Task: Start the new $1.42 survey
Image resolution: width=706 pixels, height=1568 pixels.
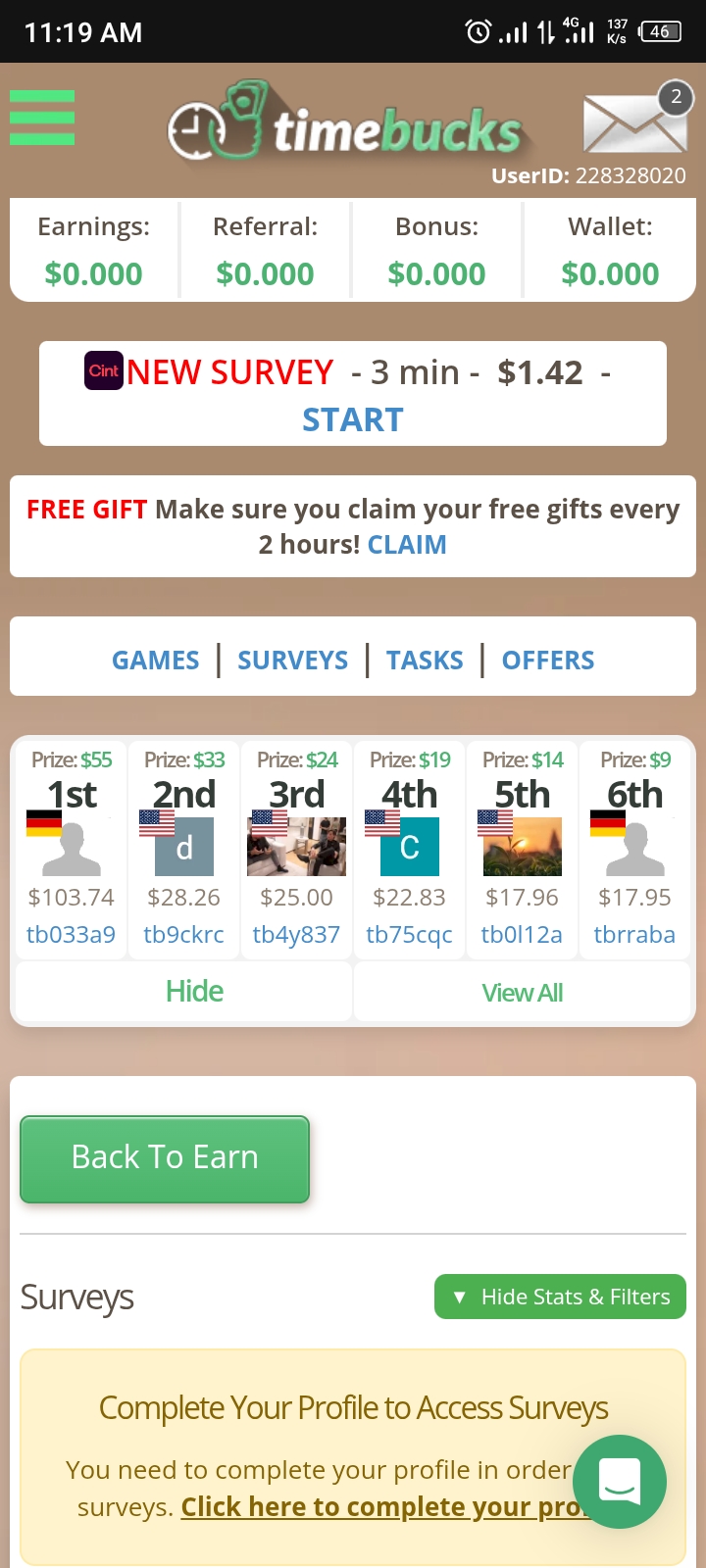Action: point(352,419)
